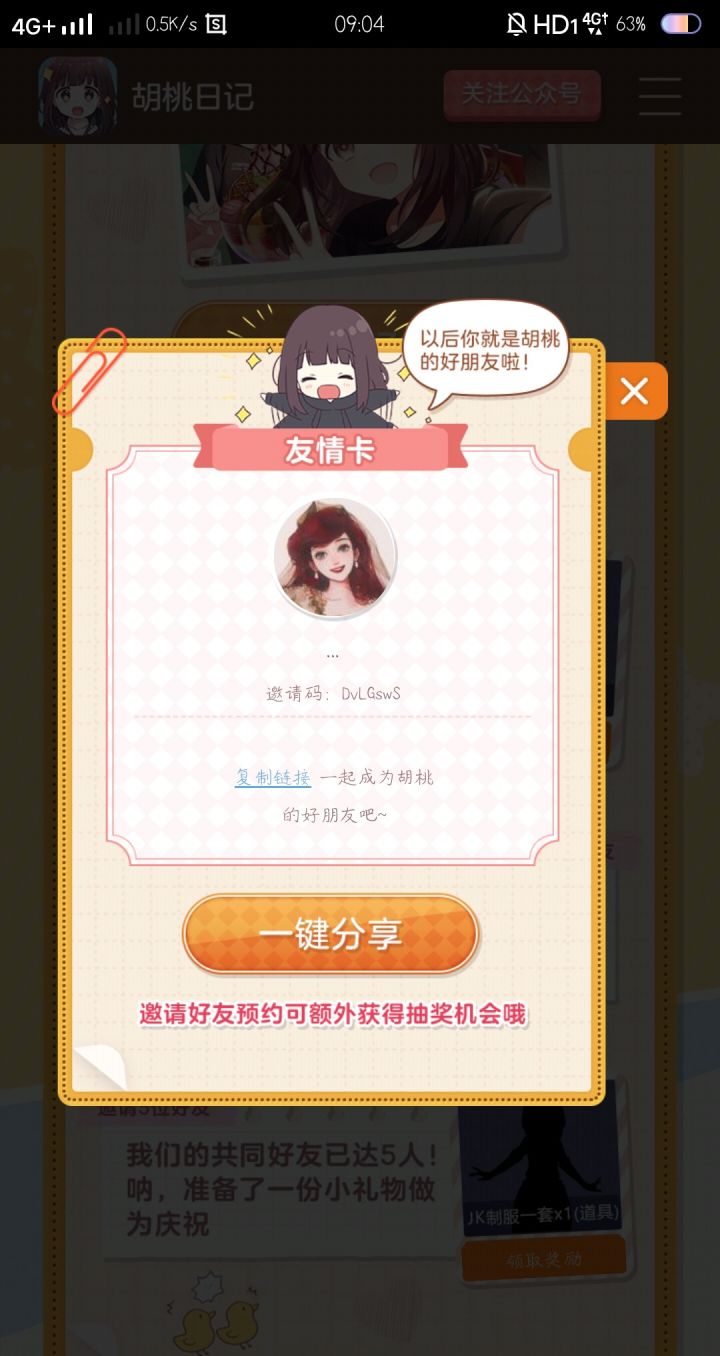
Task: Tap the battery indicator in the status bar
Action: pos(683,23)
